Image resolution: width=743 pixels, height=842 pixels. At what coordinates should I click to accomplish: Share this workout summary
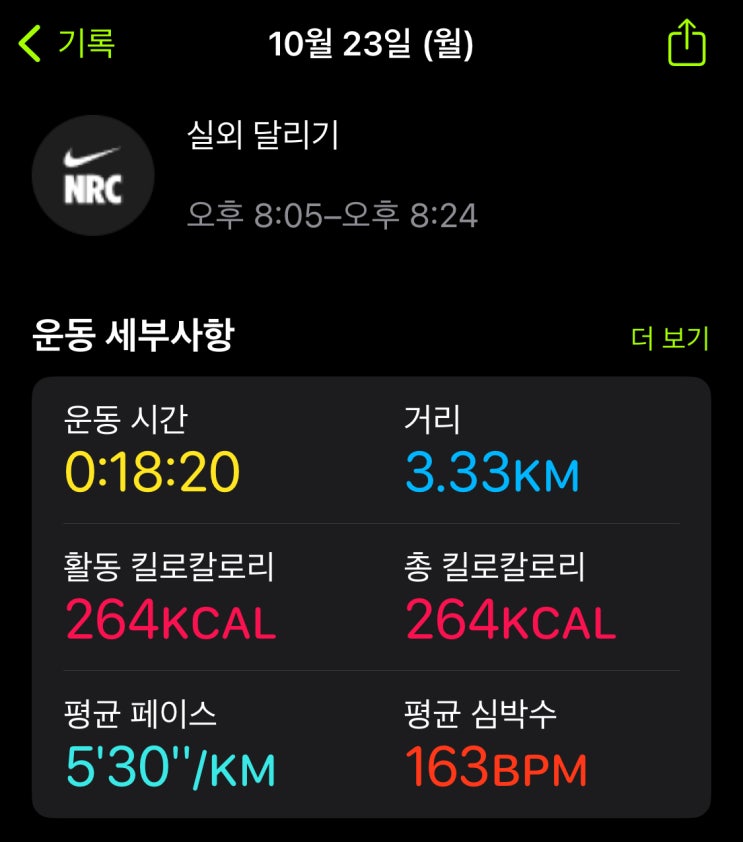686,42
